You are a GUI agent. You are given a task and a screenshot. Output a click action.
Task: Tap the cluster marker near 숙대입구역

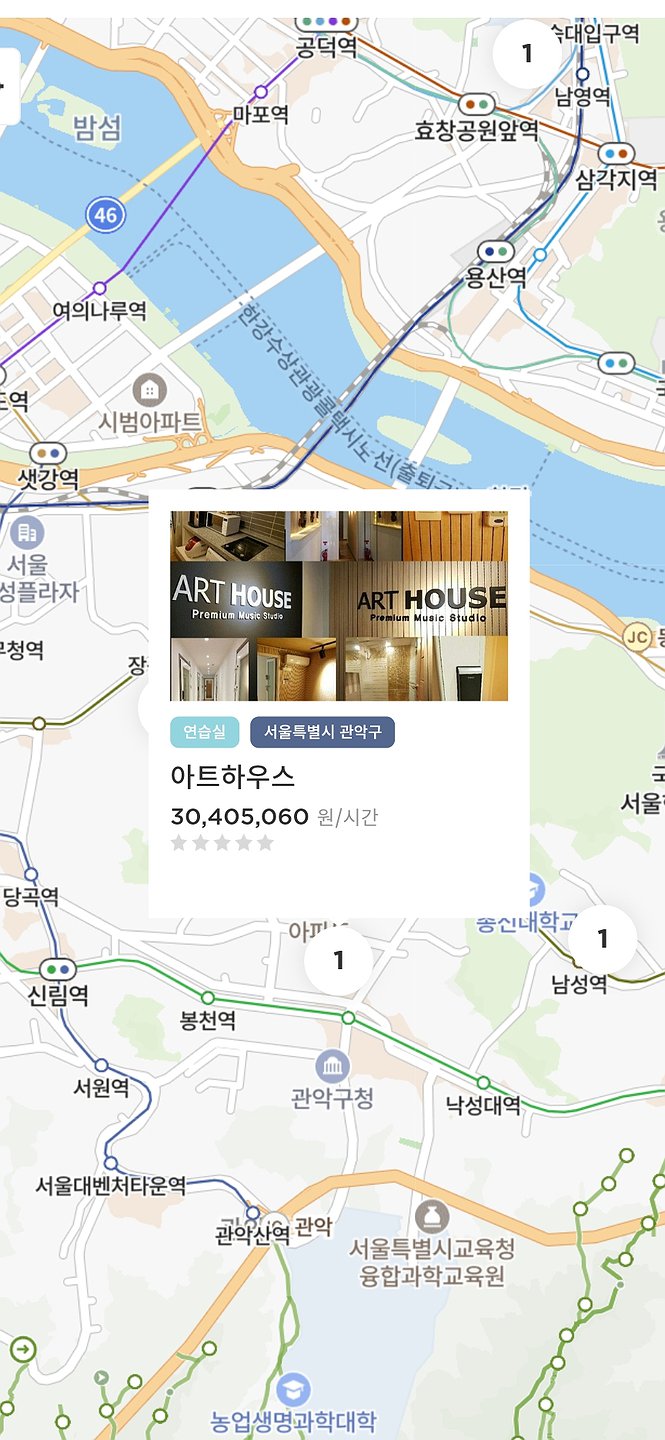527,53
